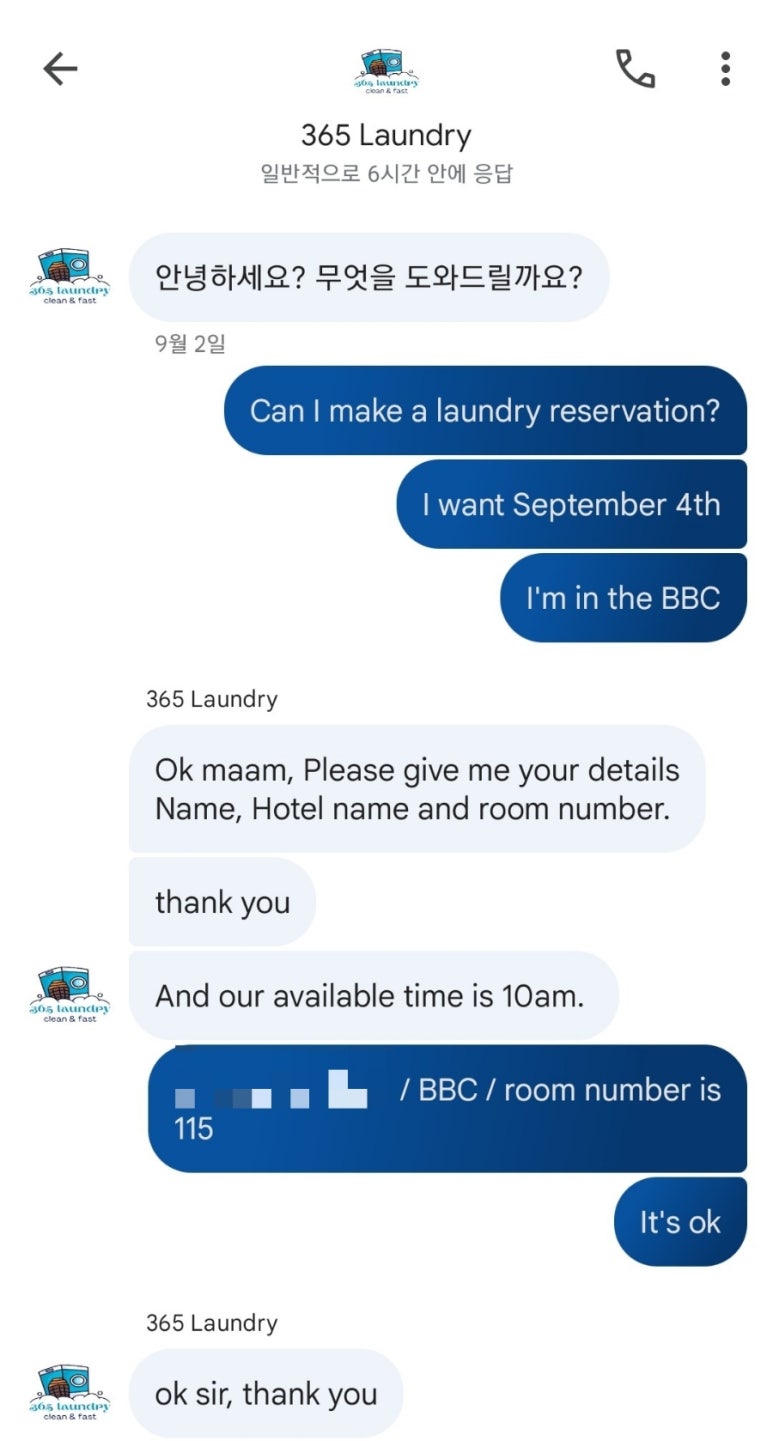773x1441 pixels.
Task: Open 365 Laundry profile from header logo
Action: [x=386, y=72]
